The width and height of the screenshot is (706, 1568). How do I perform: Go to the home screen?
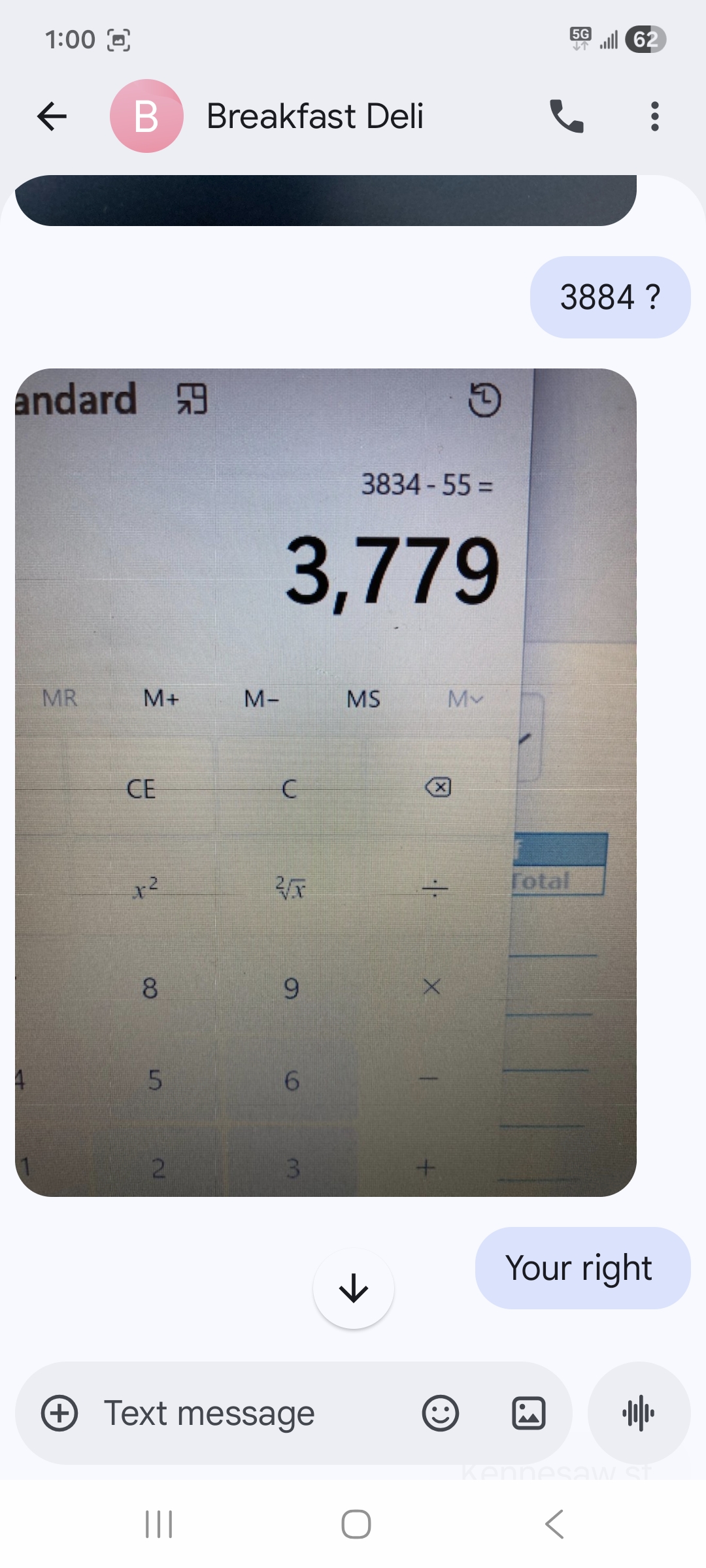[x=356, y=1524]
